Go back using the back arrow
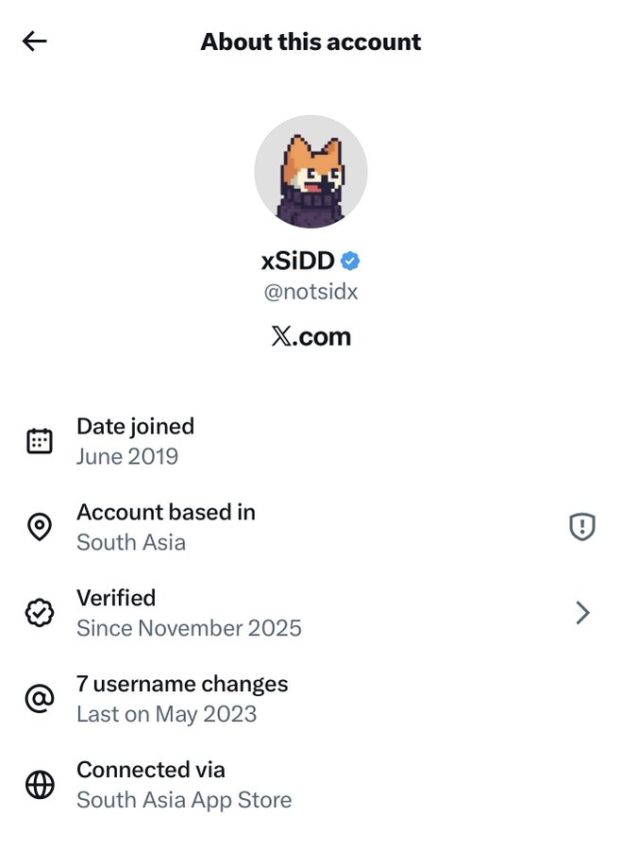Screen dimensions: 622x850 tap(35, 41)
